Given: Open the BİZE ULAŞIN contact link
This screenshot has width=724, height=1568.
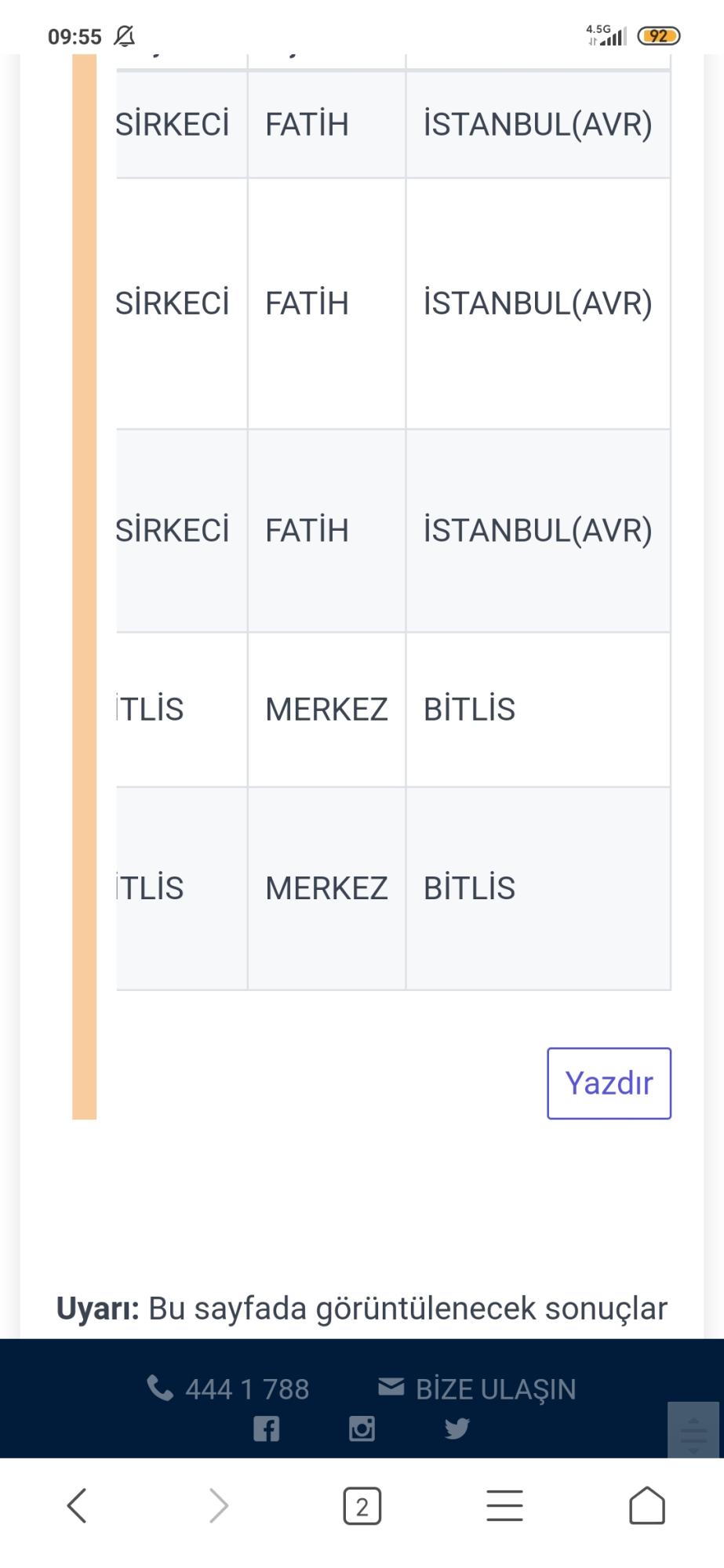Looking at the screenshot, I should pyautogui.click(x=477, y=1388).
